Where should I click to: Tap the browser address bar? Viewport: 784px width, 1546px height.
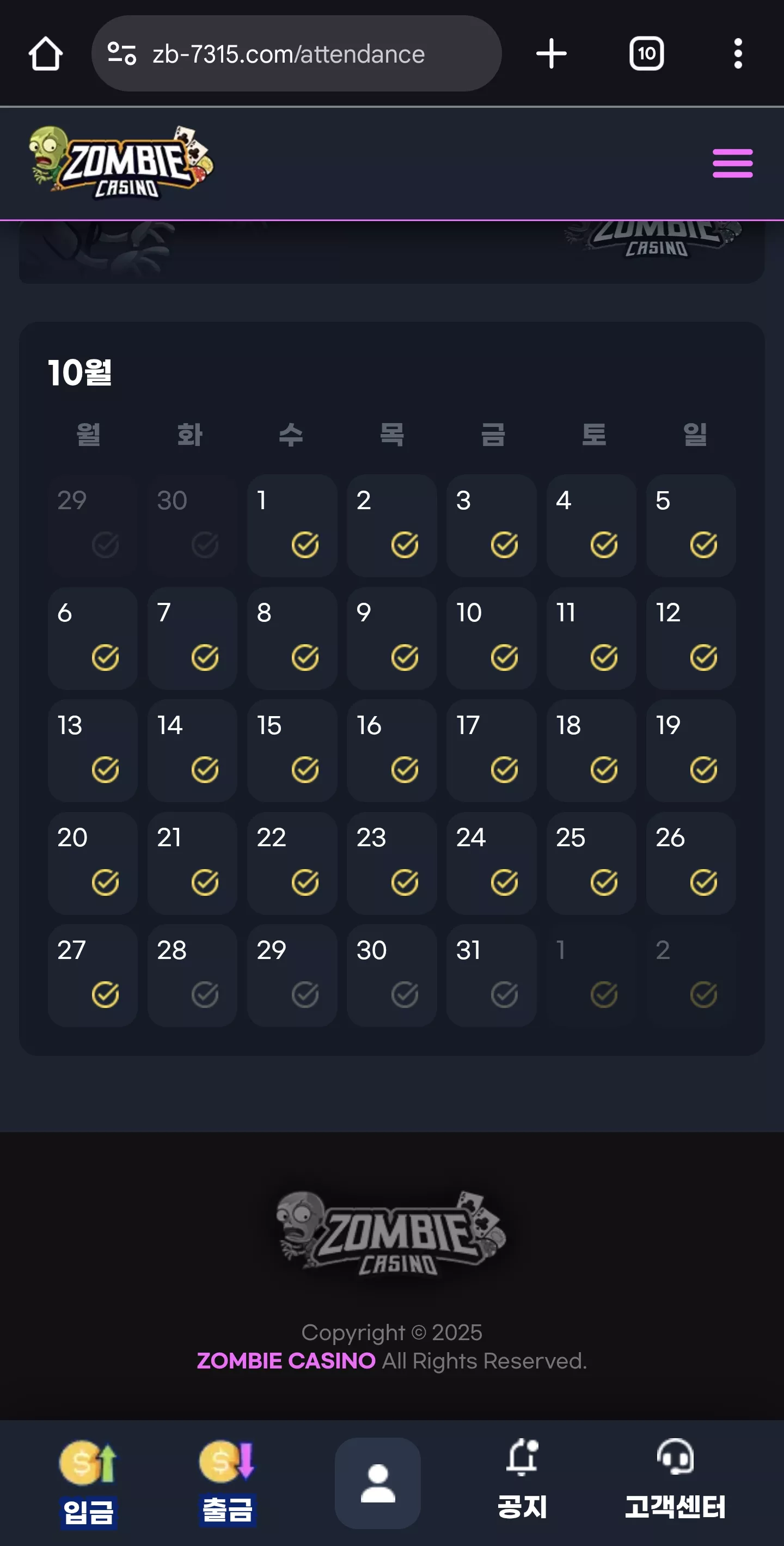(296, 54)
